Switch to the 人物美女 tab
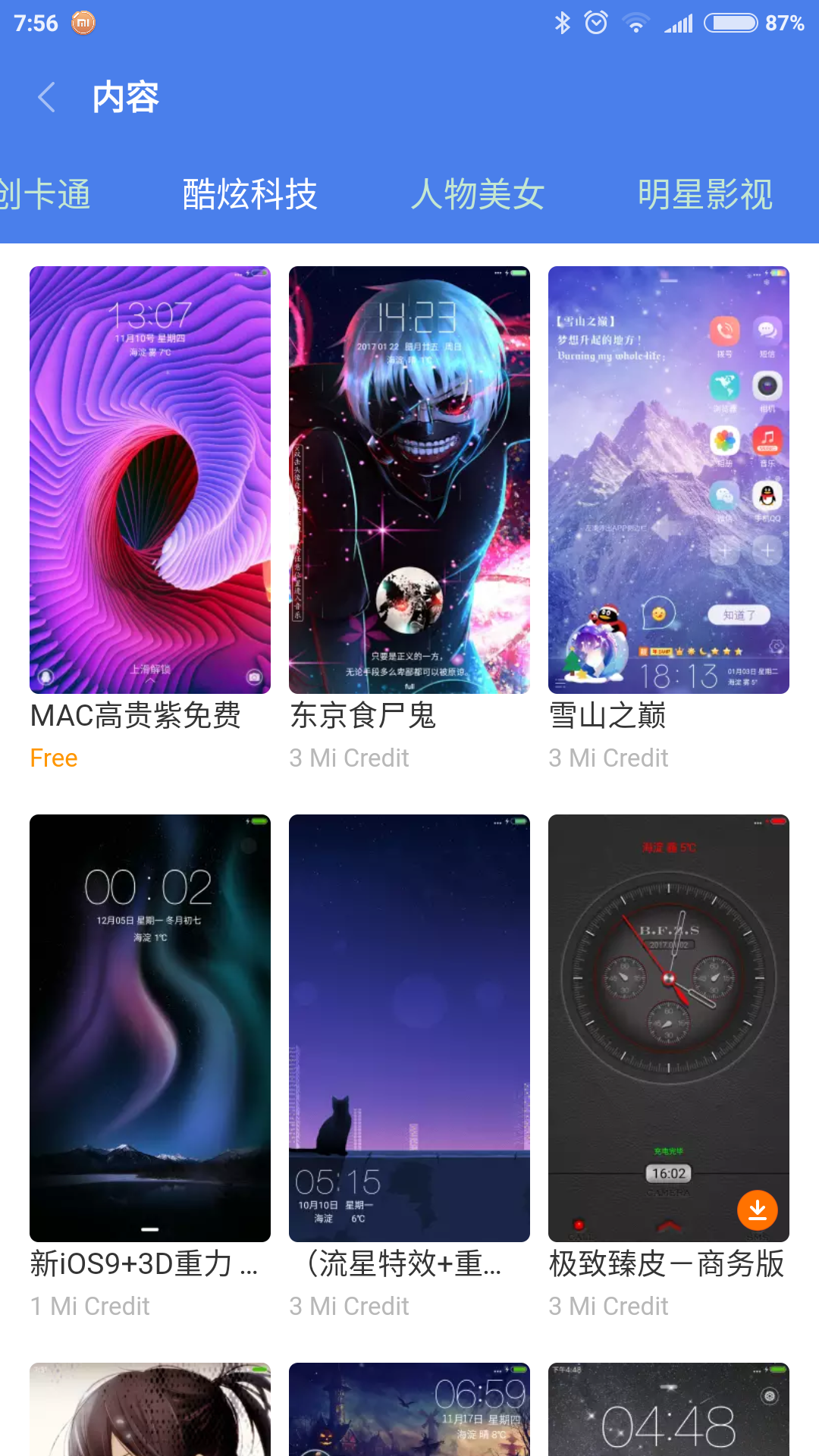Viewport: 819px width, 1456px height. coord(478,194)
